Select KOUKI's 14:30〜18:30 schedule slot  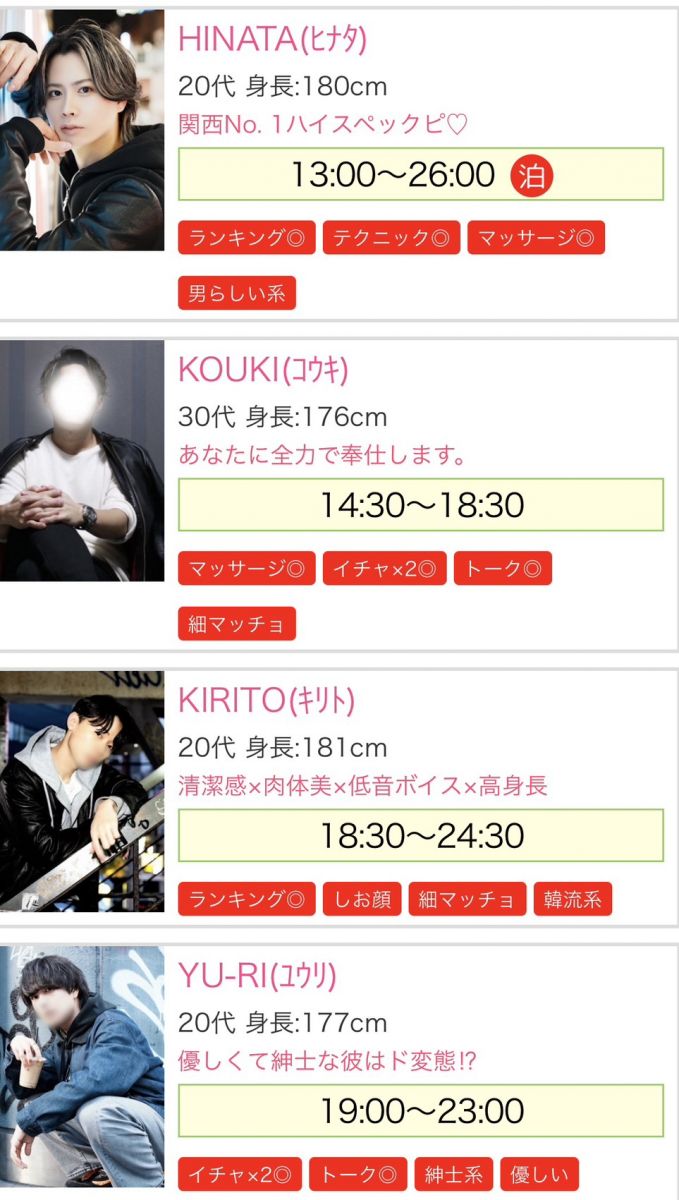(x=420, y=505)
